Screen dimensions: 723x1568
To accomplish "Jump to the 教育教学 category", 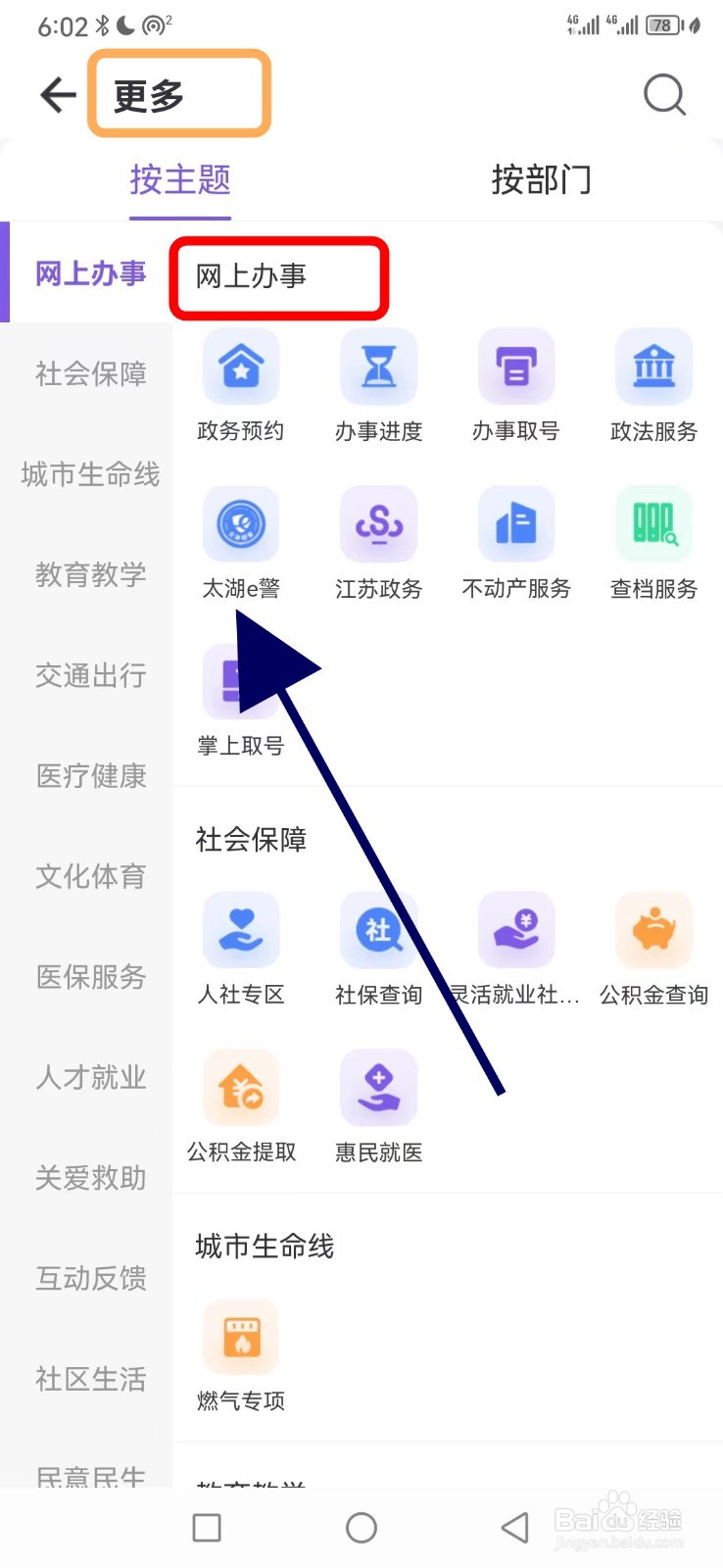I will [x=90, y=574].
